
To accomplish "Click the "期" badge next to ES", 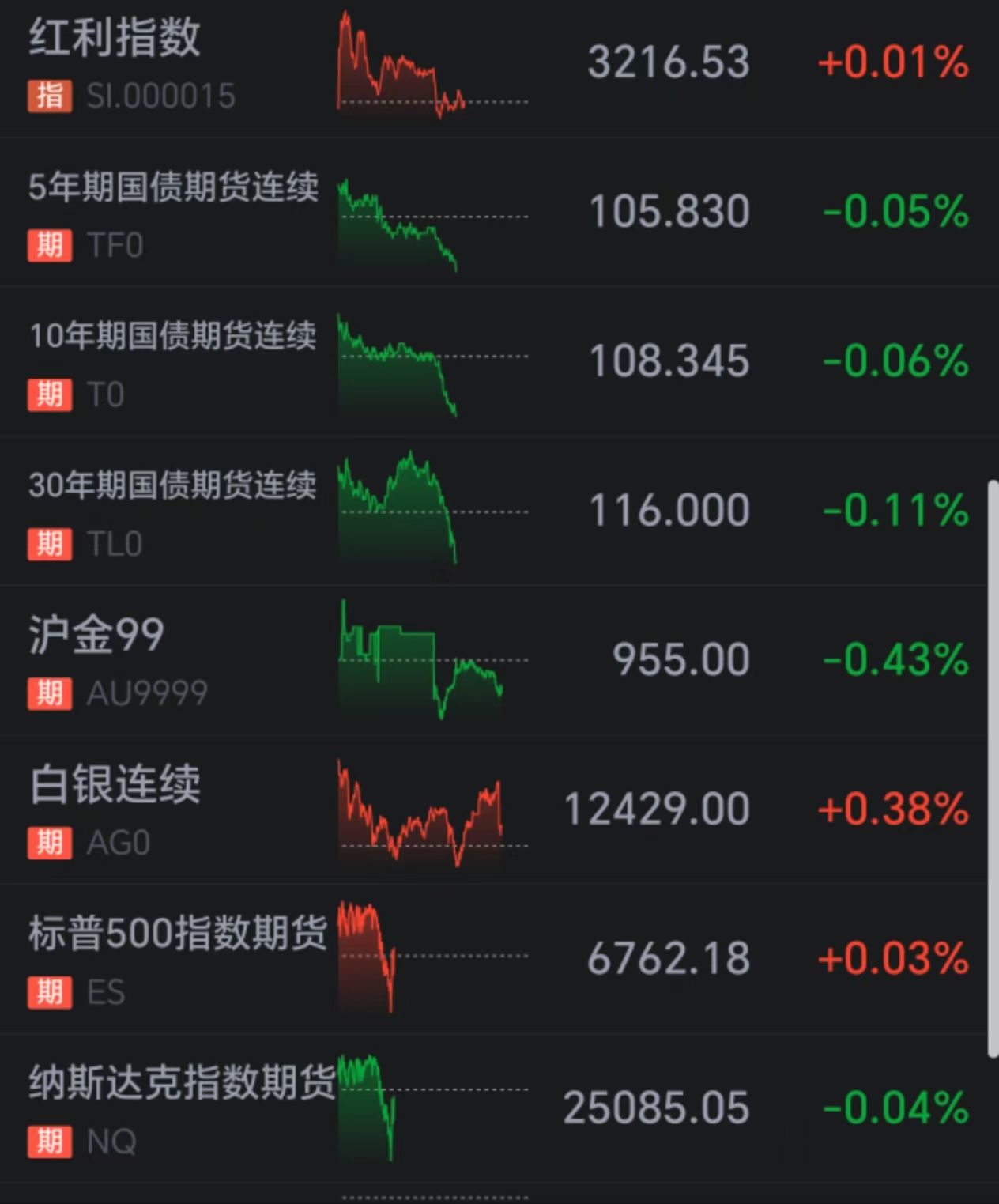I will 50,992.
